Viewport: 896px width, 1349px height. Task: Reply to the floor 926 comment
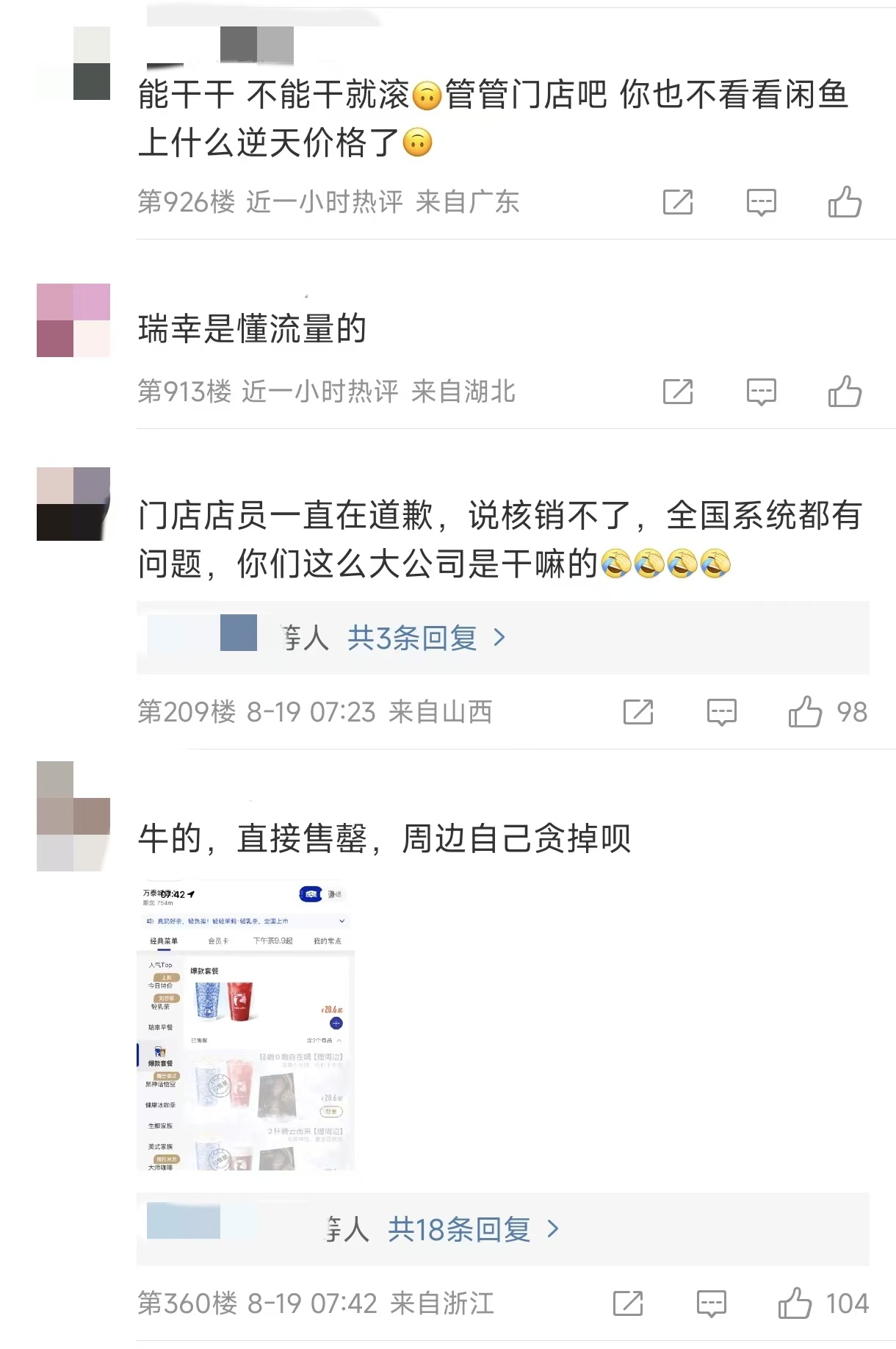click(761, 202)
